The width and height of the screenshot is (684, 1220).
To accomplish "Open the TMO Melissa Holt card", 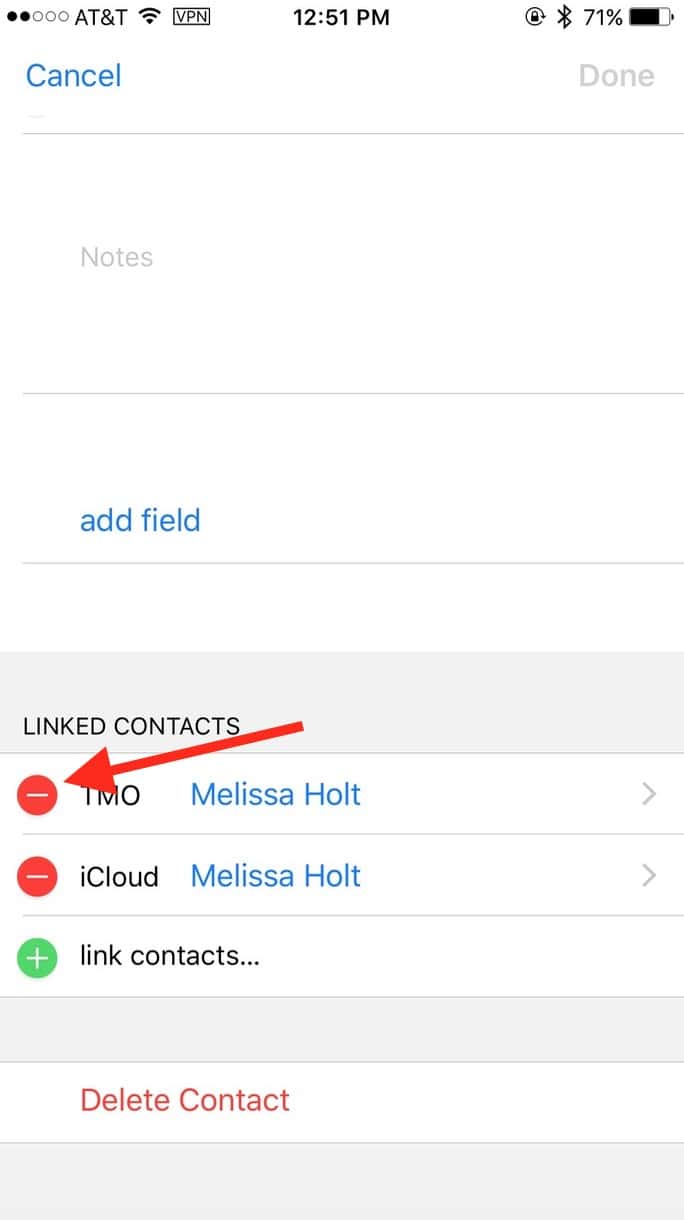I will [275, 795].
